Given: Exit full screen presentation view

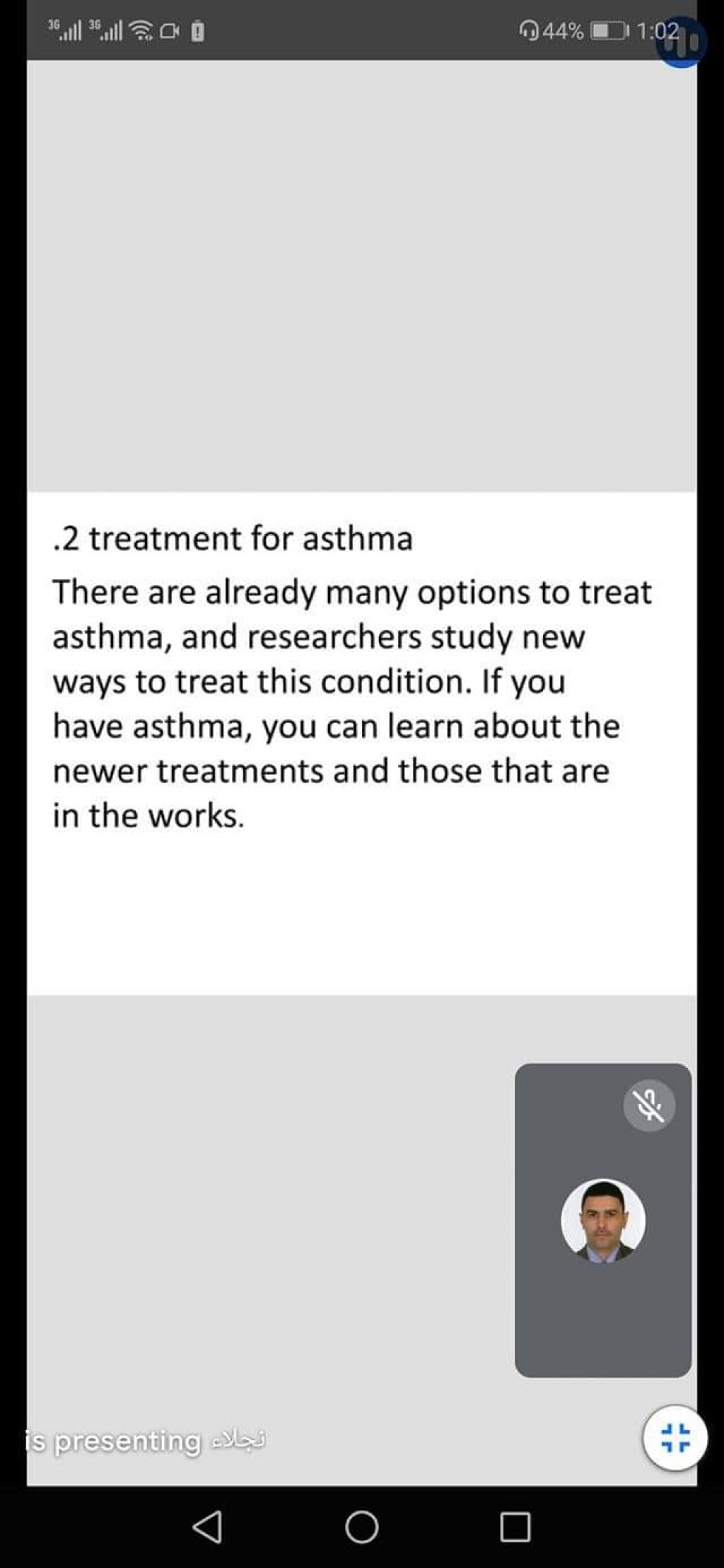Looking at the screenshot, I should 675,1438.
